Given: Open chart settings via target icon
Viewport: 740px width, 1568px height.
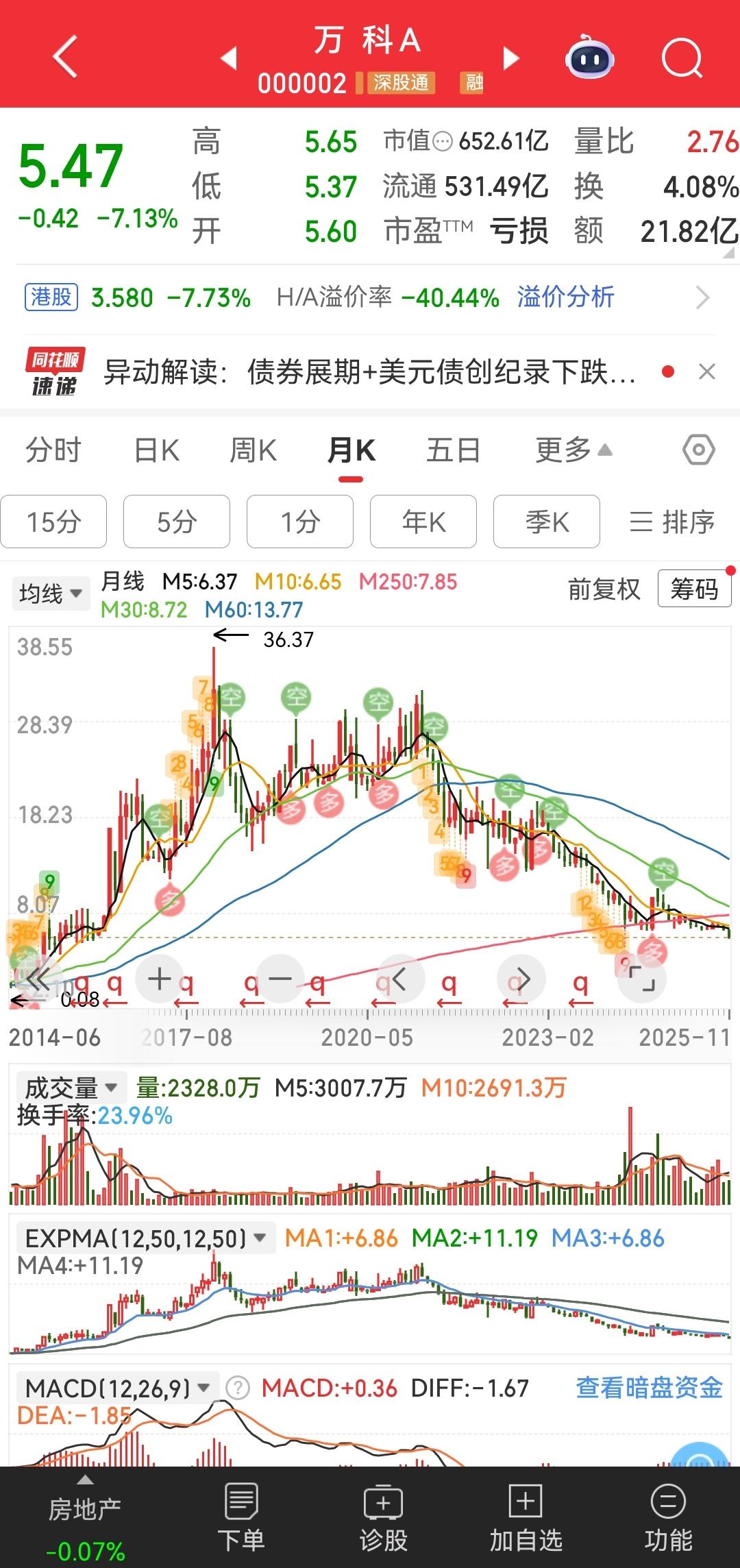Looking at the screenshot, I should tap(699, 450).
